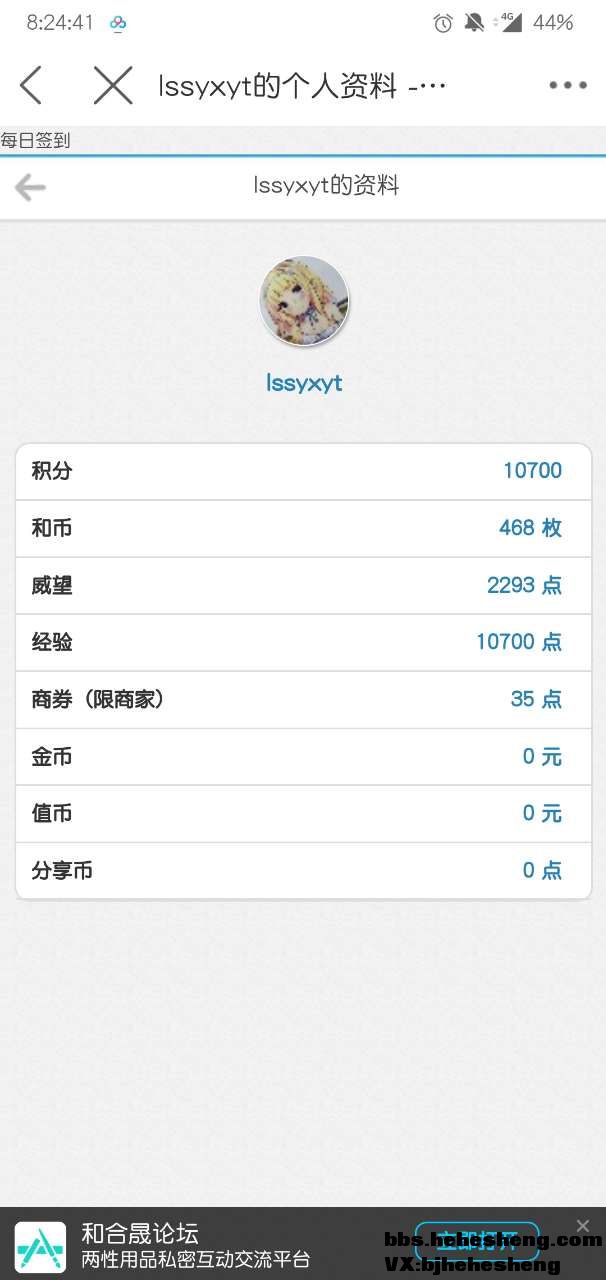View the lssyxyt profile avatar
The width and height of the screenshot is (606, 1280).
pyautogui.click(x=304, y=301)
